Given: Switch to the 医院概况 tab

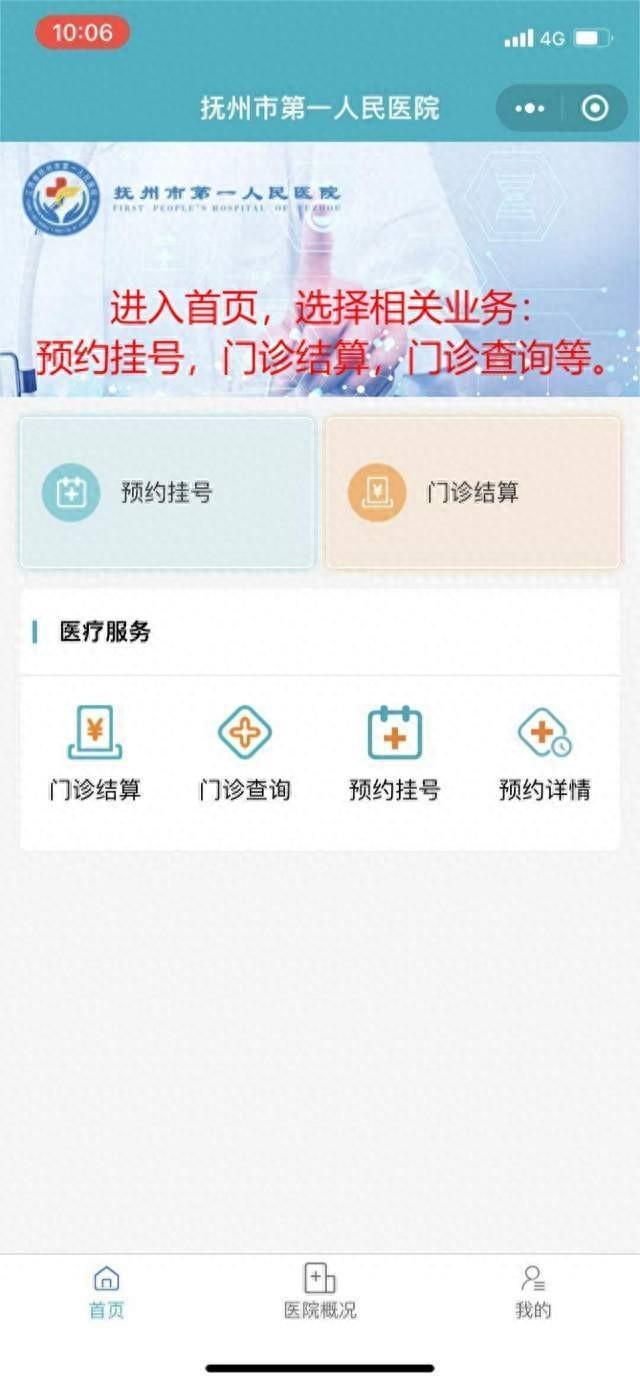Looking at the screenshot, I should (x=320, y=1292).
